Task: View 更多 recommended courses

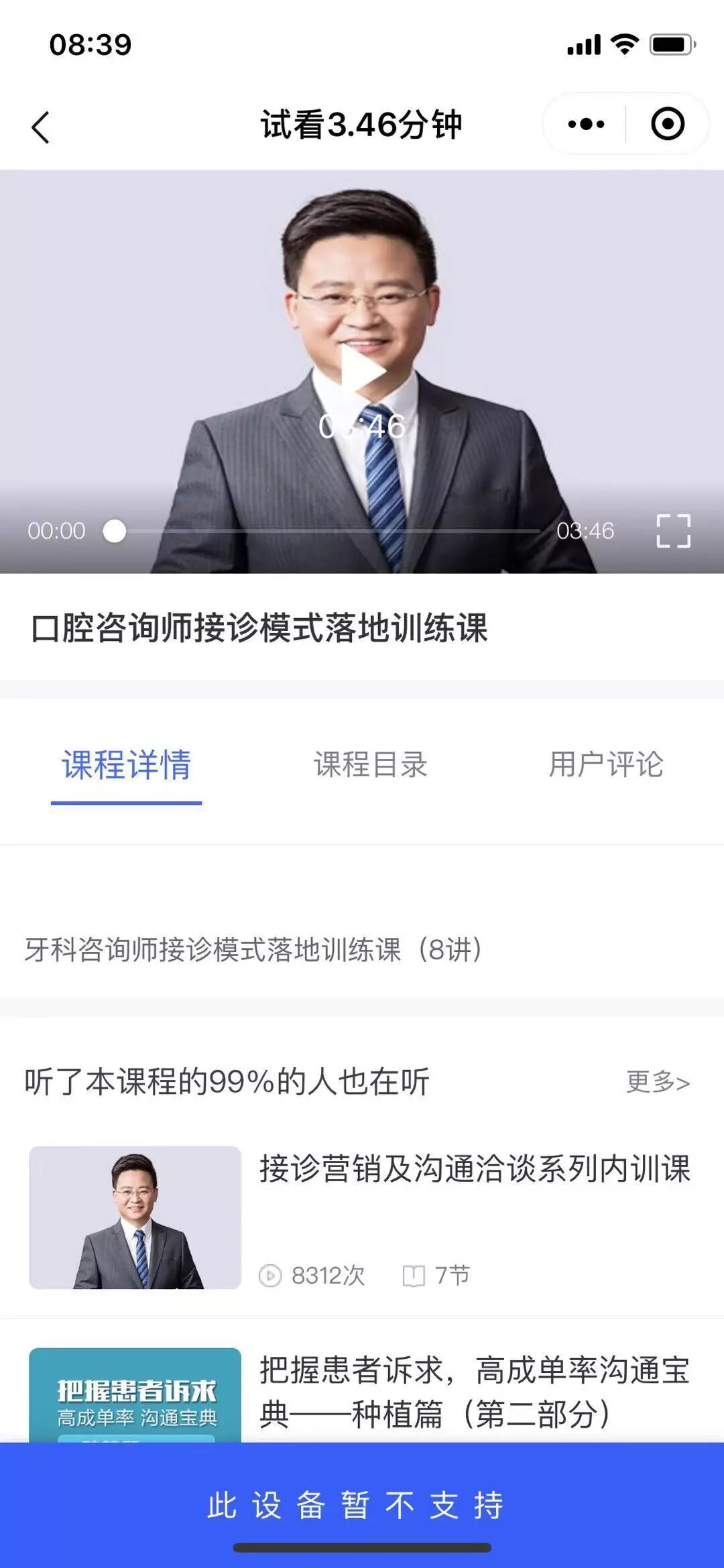Action: (657, 1082)
